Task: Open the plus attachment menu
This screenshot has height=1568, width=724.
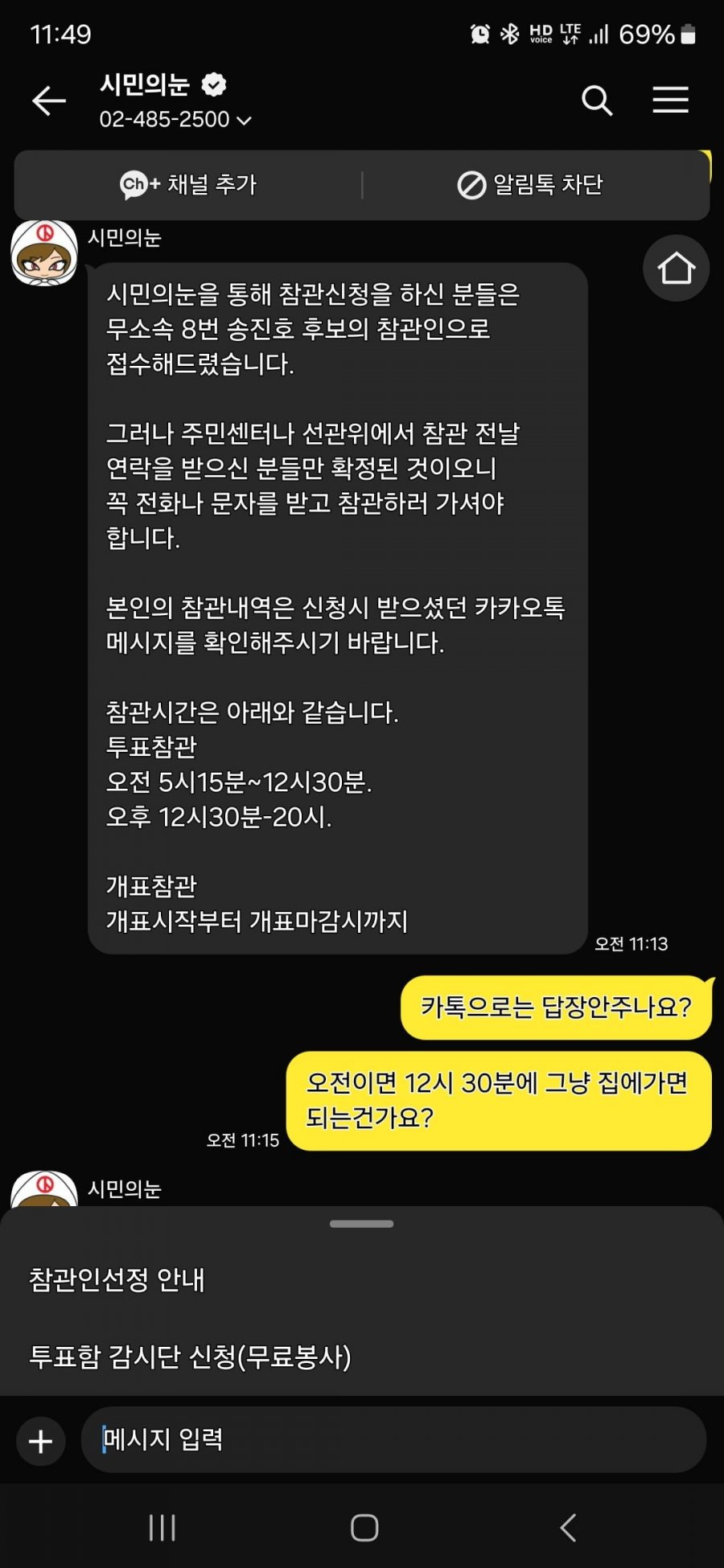Action: pyautogui.click(x=41, y=1441)
